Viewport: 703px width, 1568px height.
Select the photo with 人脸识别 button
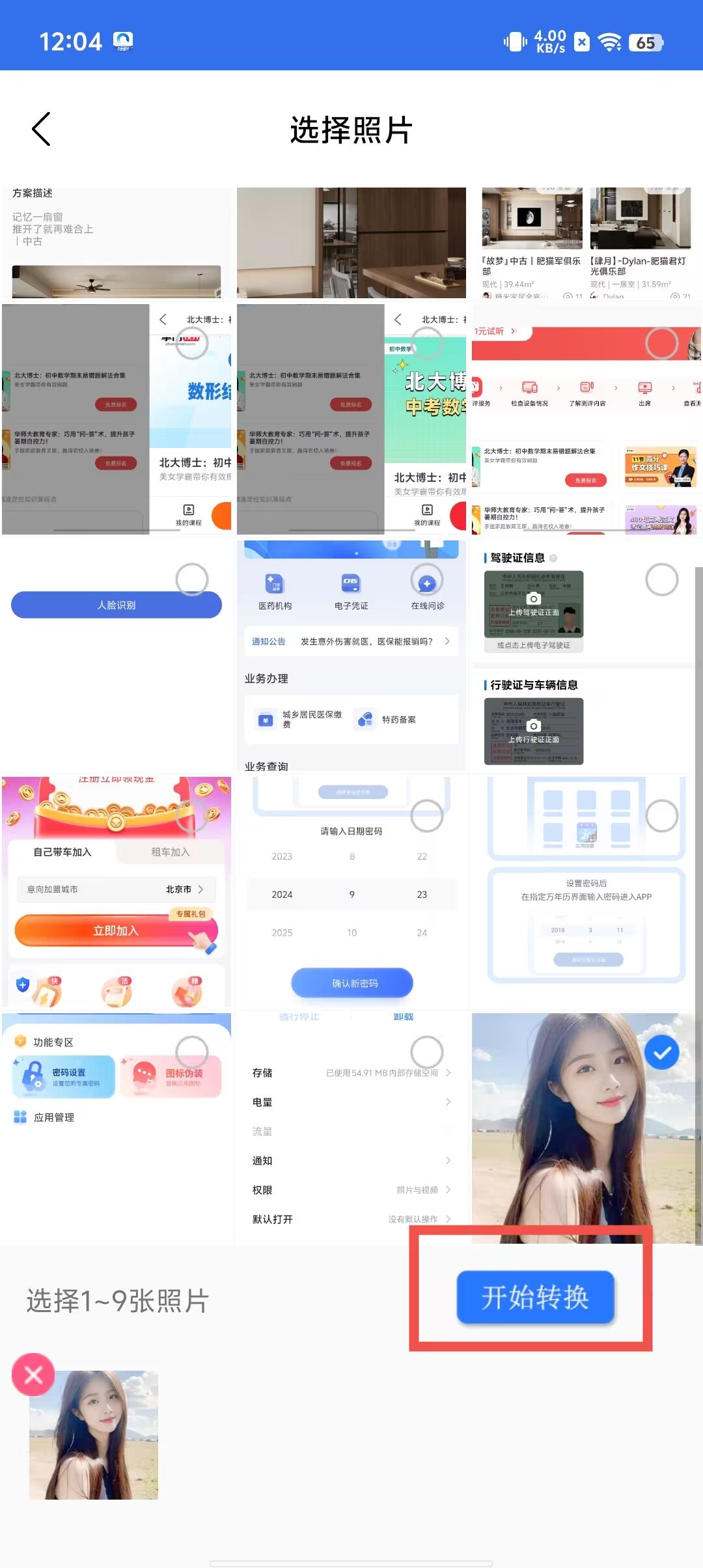(192, 579)
